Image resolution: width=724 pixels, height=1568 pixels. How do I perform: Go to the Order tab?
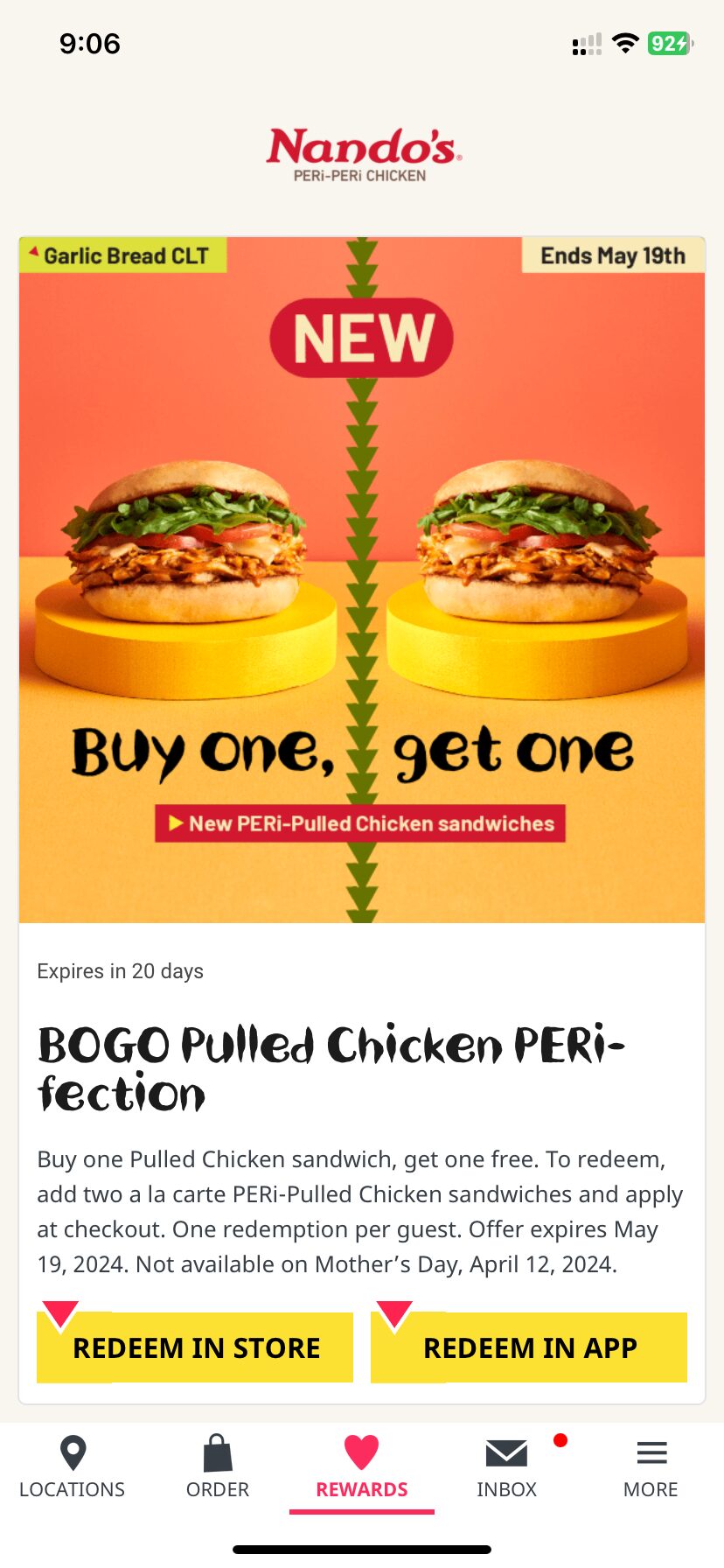pyautogui.click(x=218, y=1467)
